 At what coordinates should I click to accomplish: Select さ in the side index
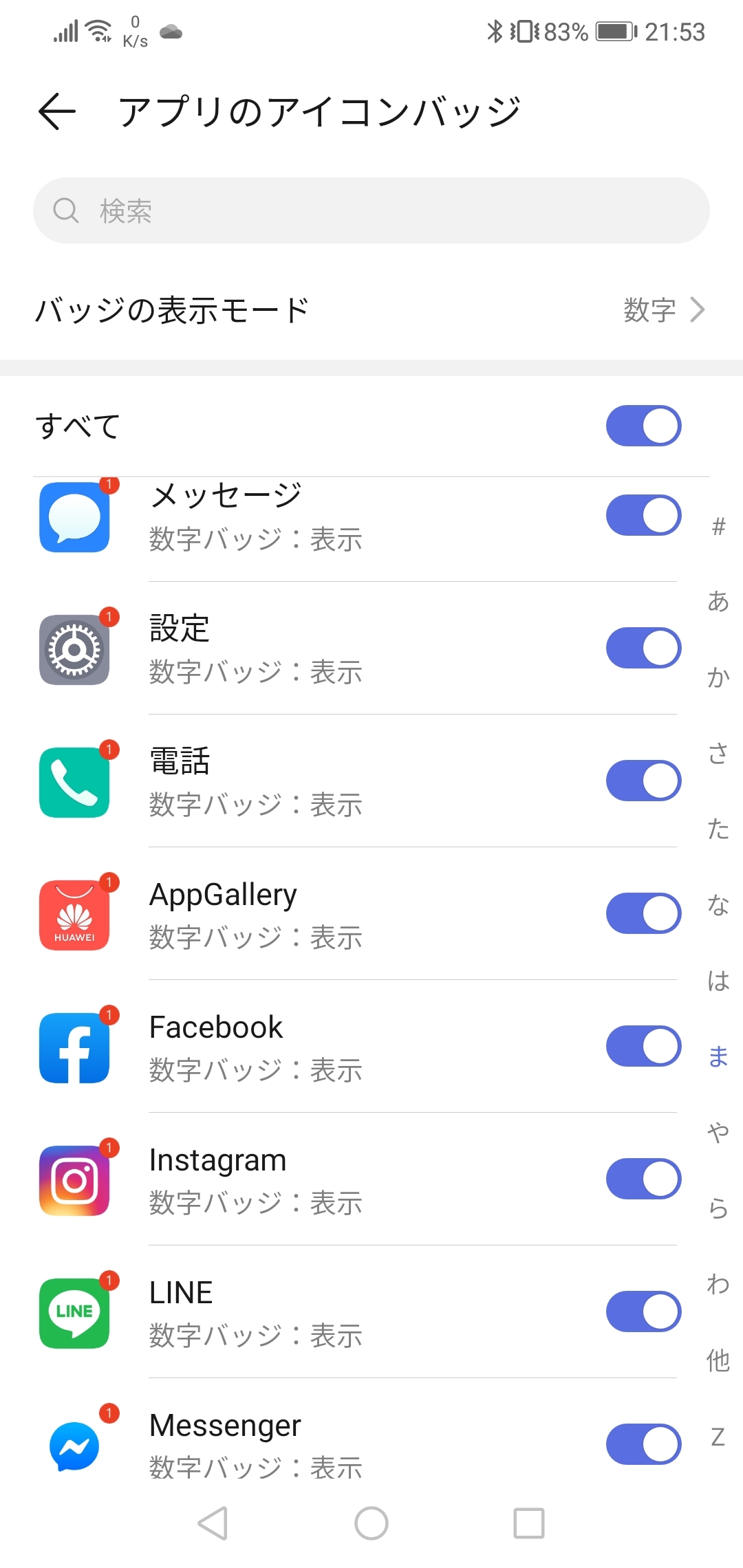point(718,753)
